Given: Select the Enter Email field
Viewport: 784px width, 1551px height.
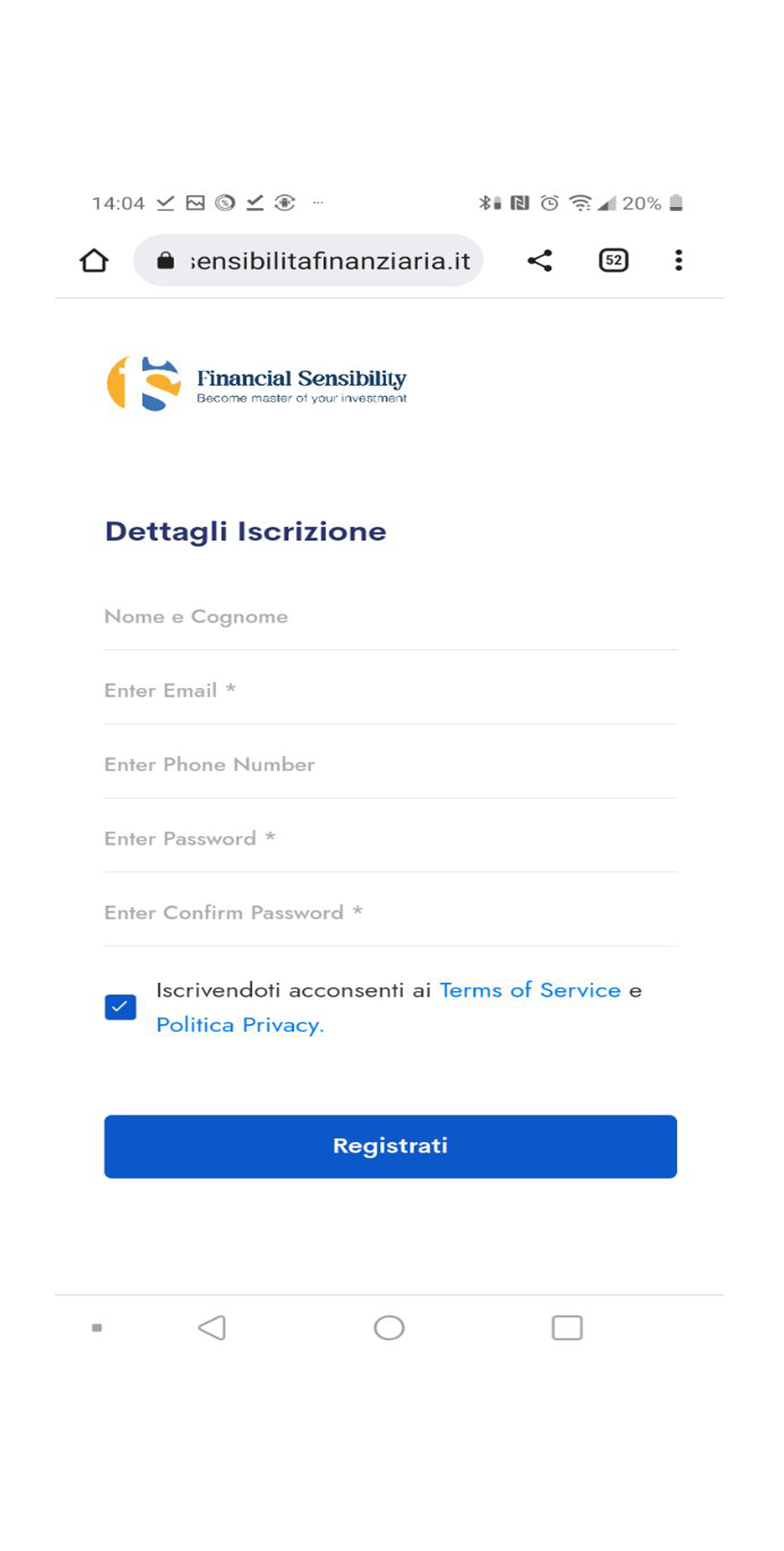Looking at the screenshot, I should pos(390,690).
